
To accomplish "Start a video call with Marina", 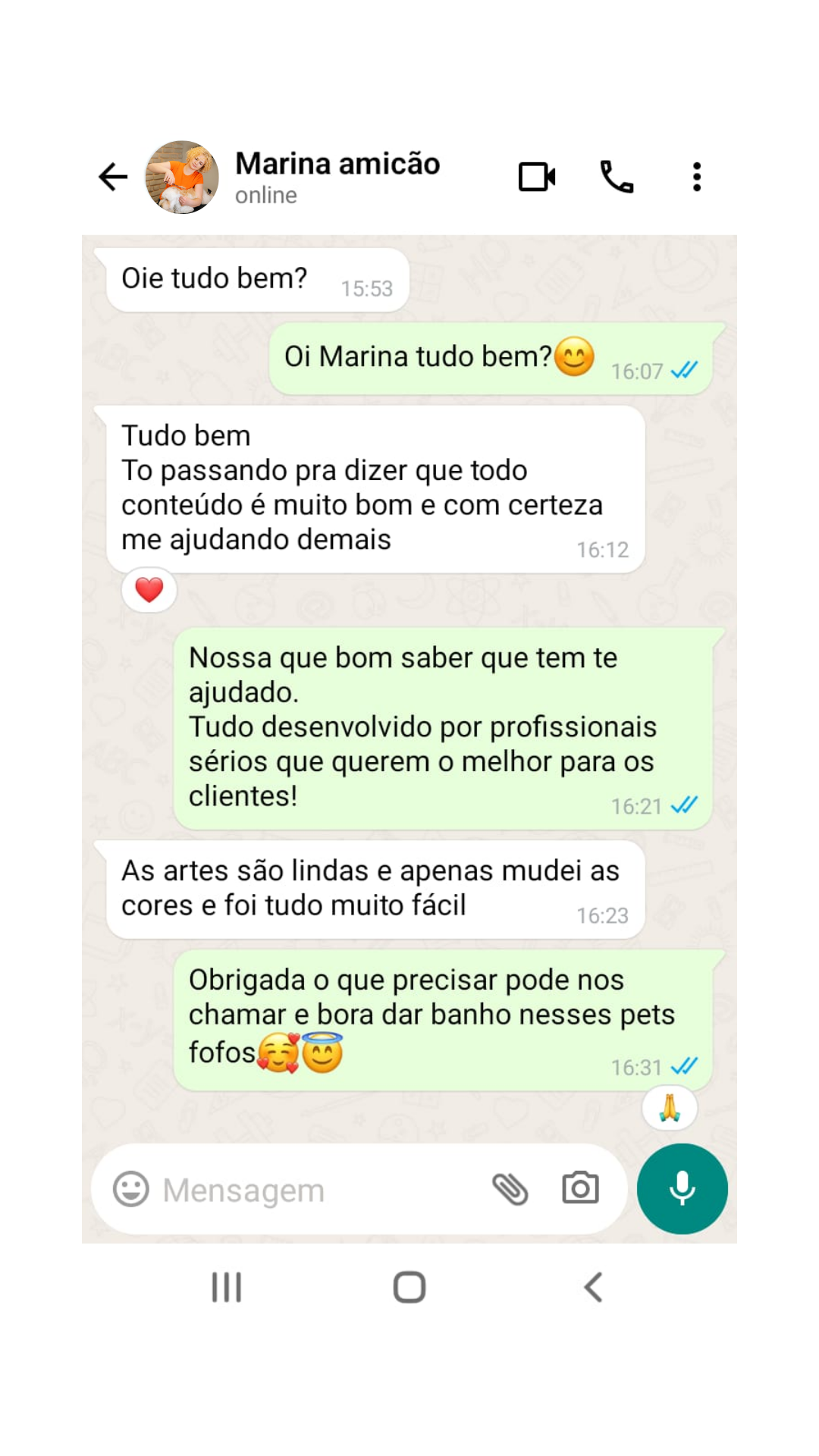I will [x=536, y=176].
